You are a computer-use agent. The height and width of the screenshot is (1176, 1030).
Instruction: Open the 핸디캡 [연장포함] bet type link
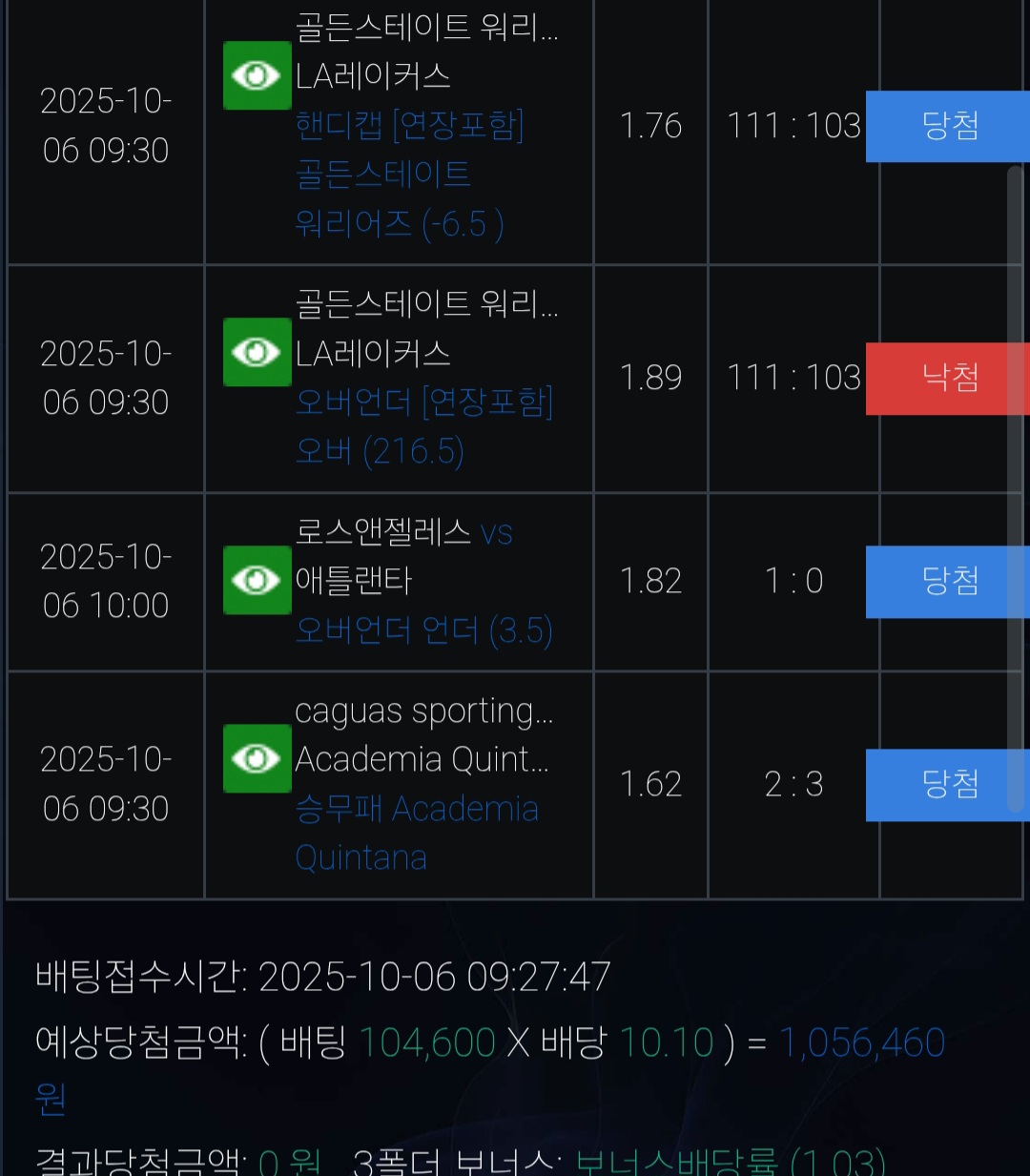[x=408, y=126]
